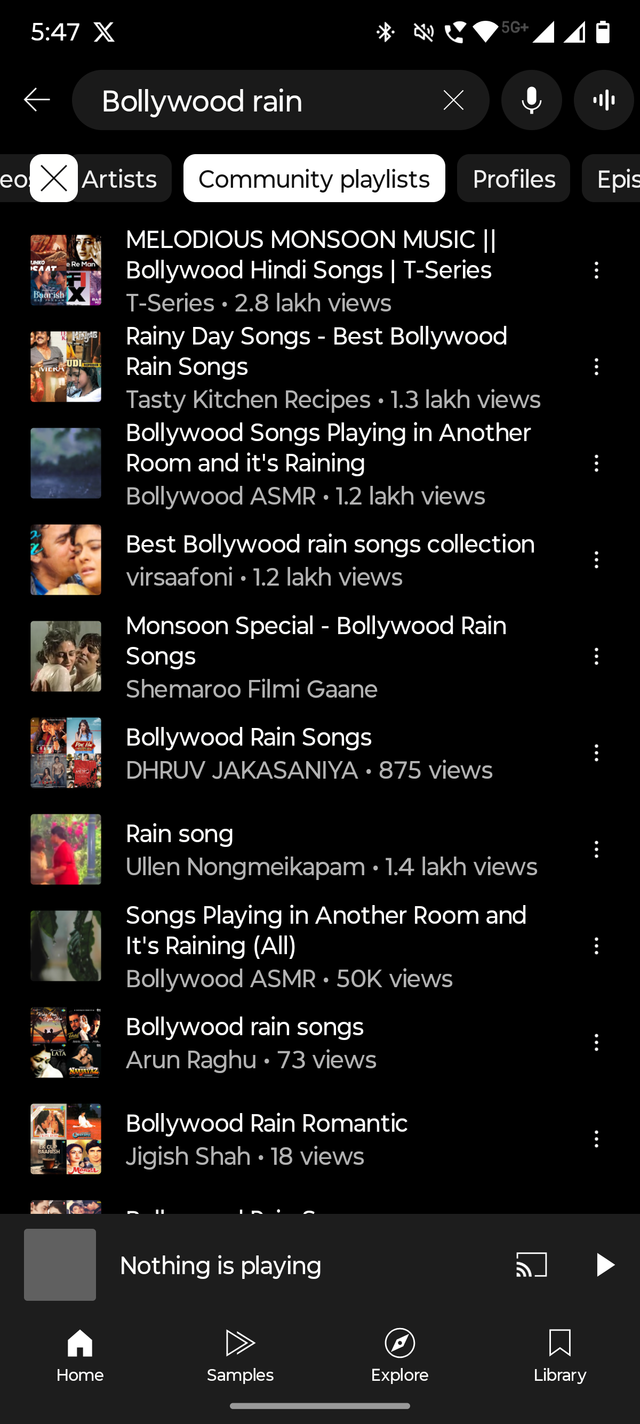Open options for Rainy Day Songs playlist
Screen dimensions: 640x1424
(x=596, y=367)
